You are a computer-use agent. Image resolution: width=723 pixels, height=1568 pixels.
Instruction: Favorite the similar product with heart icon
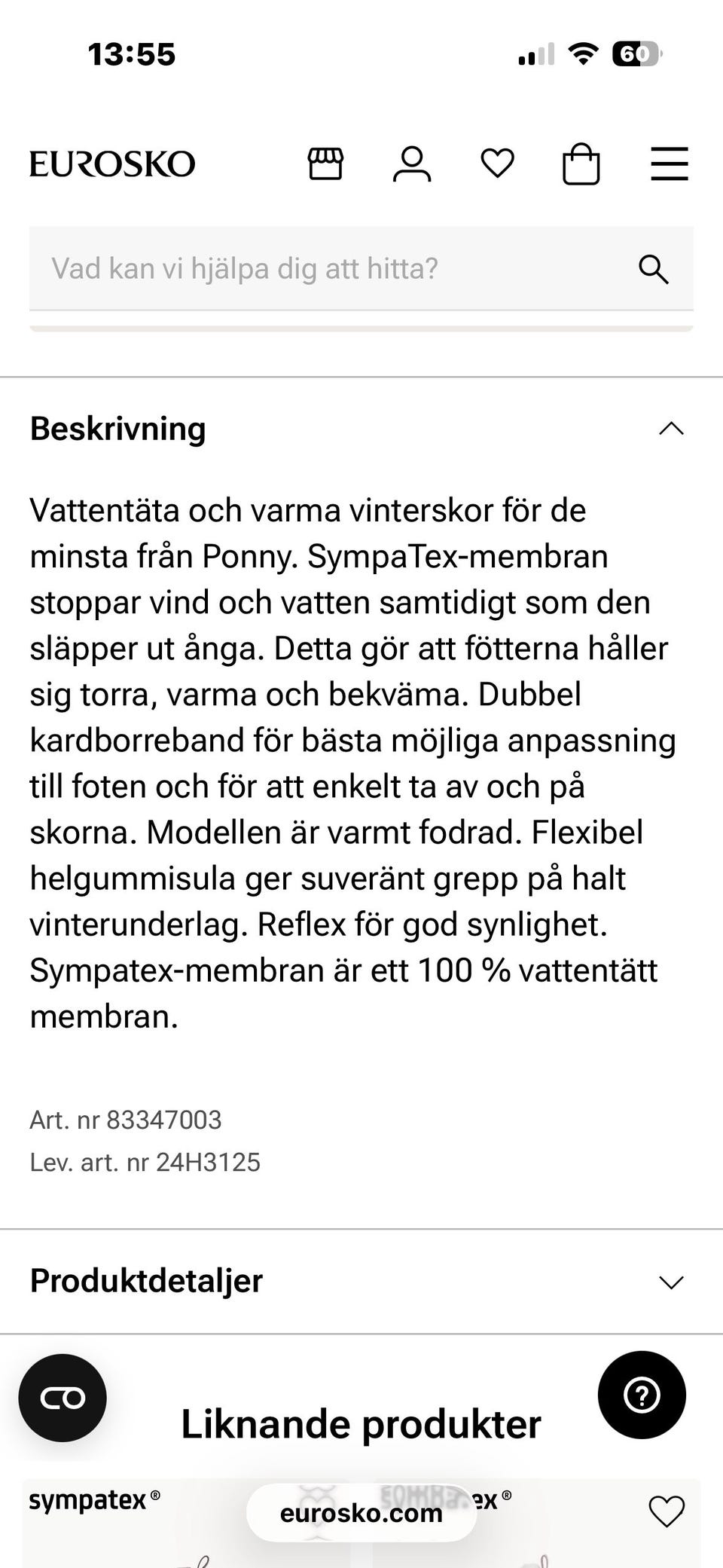(667, 1511)
